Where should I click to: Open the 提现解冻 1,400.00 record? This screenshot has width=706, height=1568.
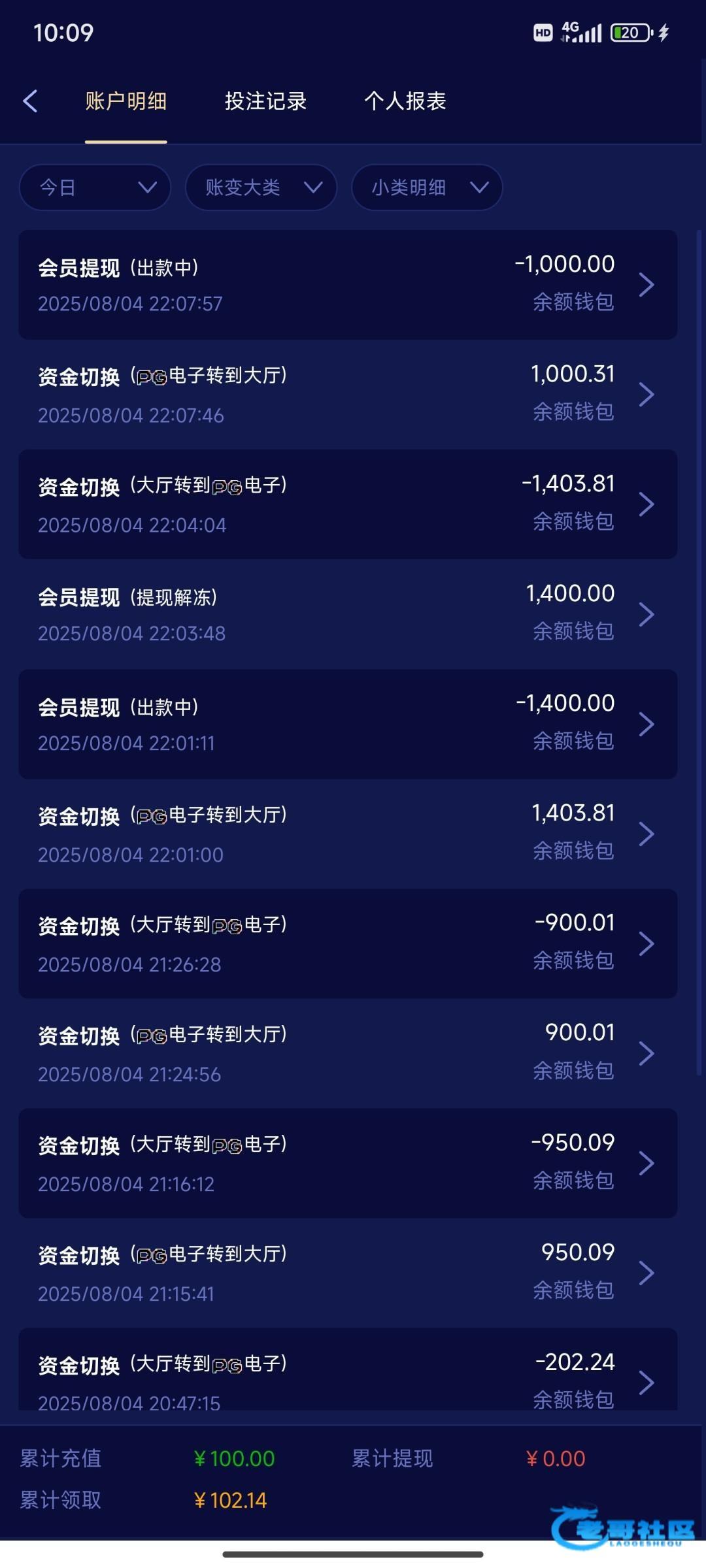pos(348,613)
